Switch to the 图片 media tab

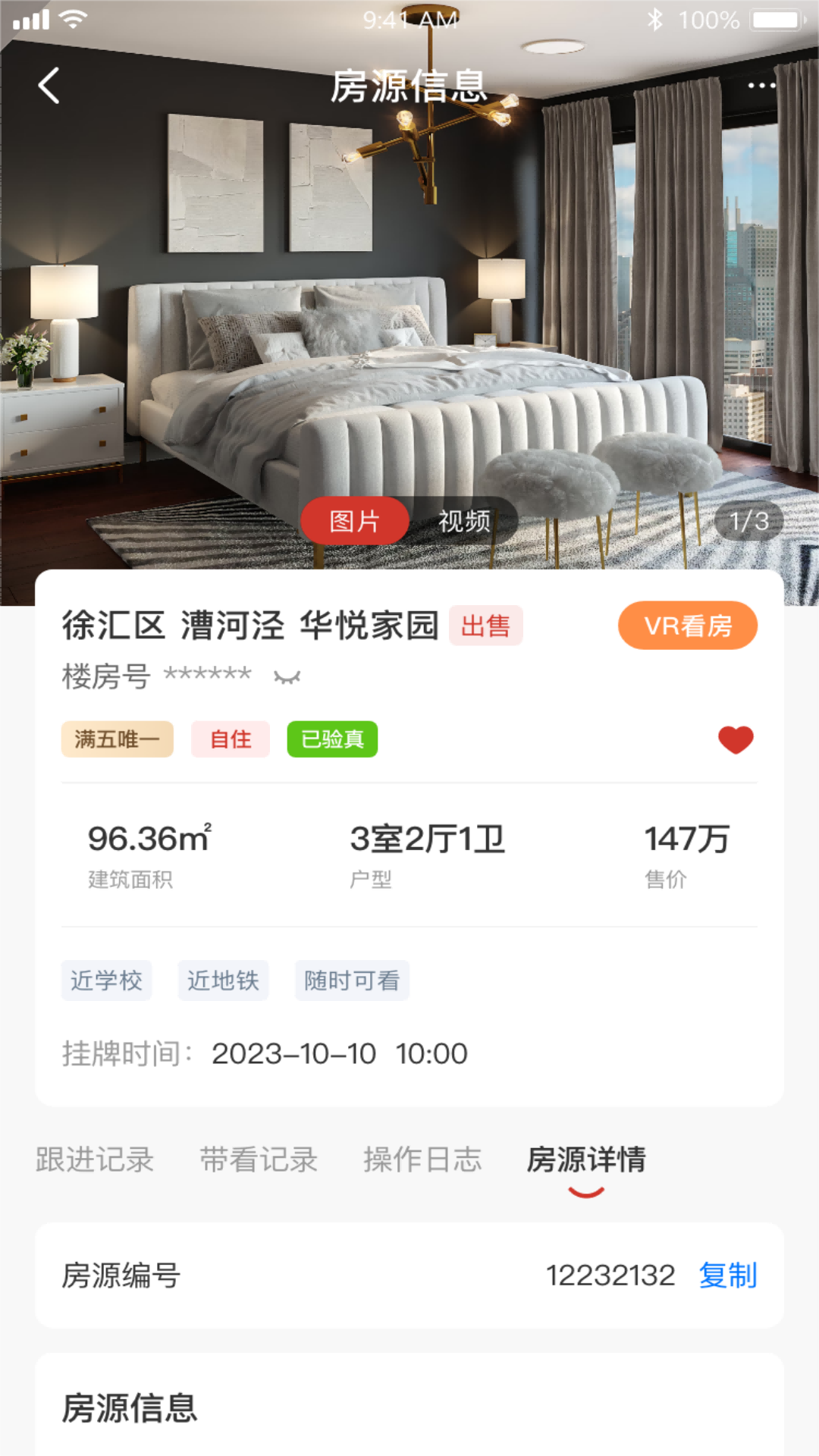[x=355, y=521]
